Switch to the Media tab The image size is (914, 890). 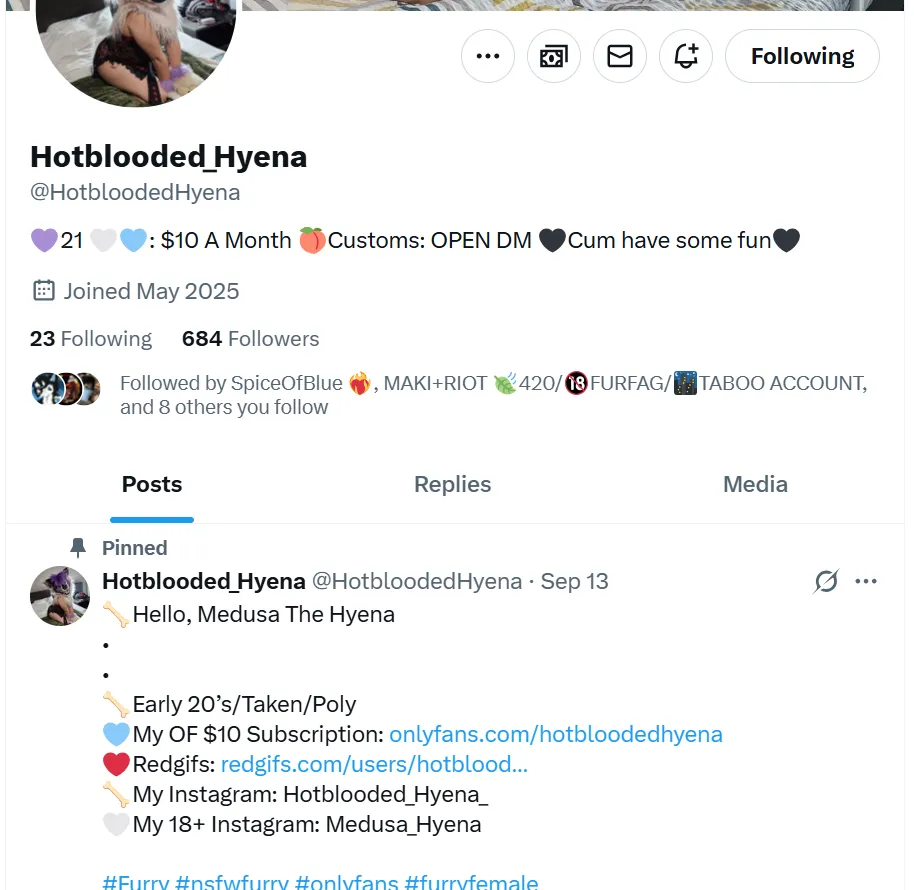coord(755,485)
